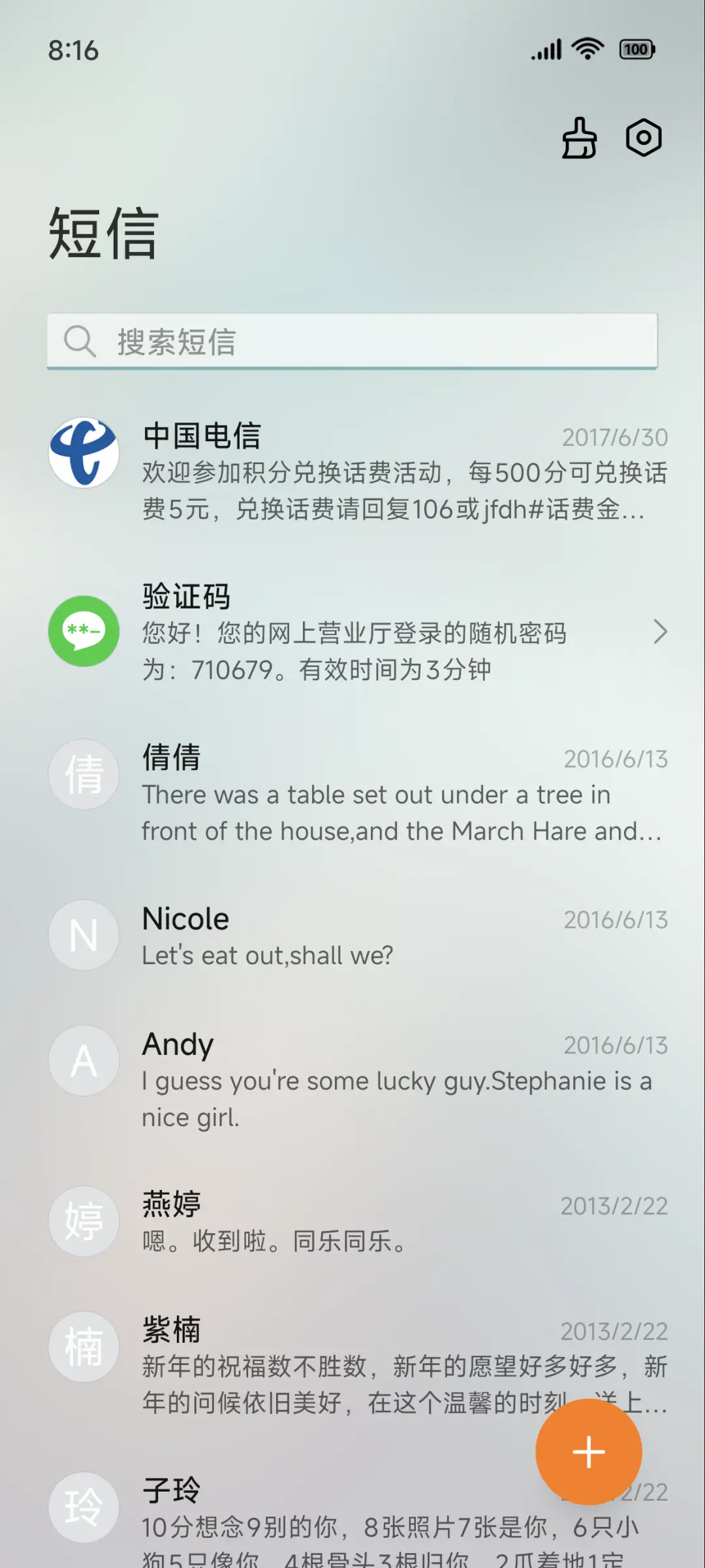This screenshot has height=1568, width=705.
Task: Open the messaging settings gear
Action: click(645, 138)
